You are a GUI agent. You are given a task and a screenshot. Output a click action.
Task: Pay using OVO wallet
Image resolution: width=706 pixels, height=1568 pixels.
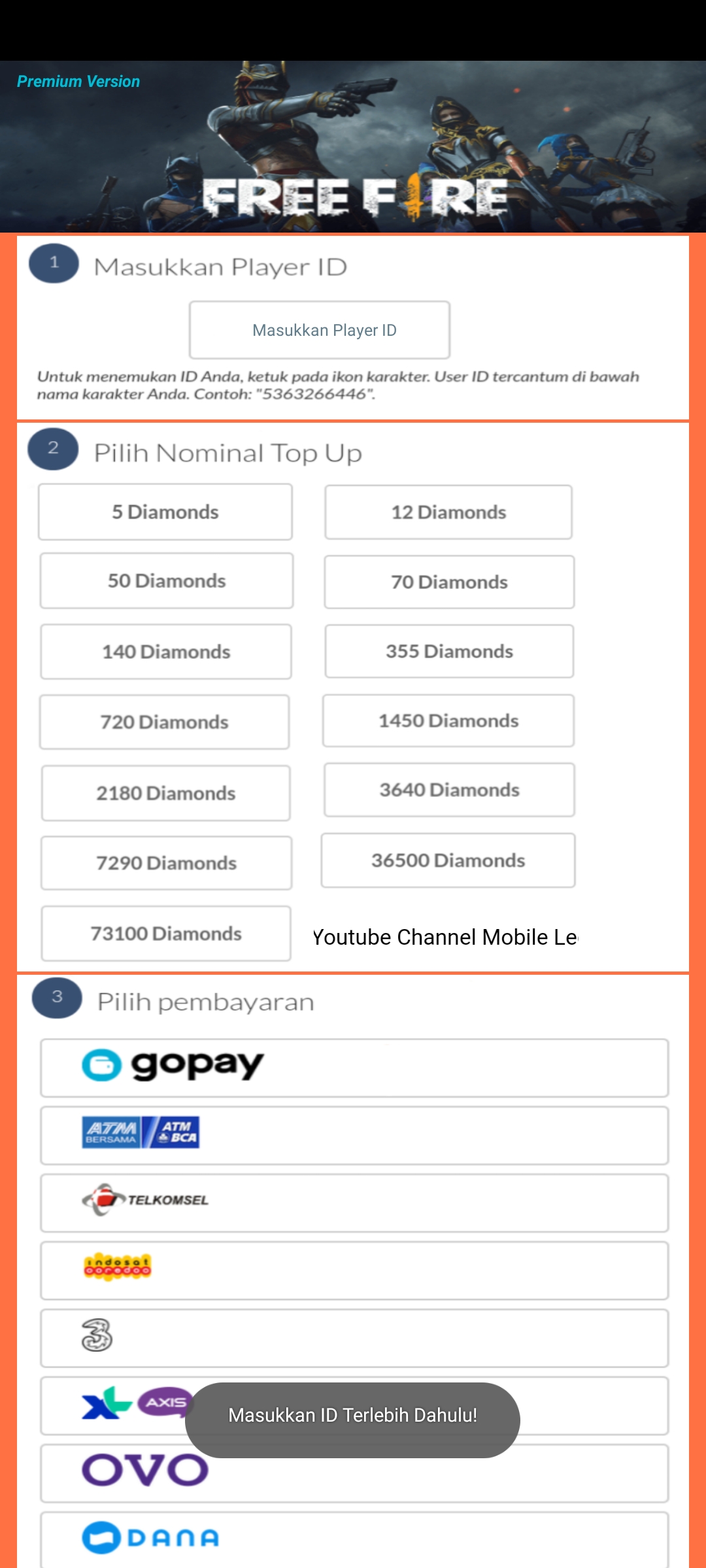click(x=353, y=1472)
